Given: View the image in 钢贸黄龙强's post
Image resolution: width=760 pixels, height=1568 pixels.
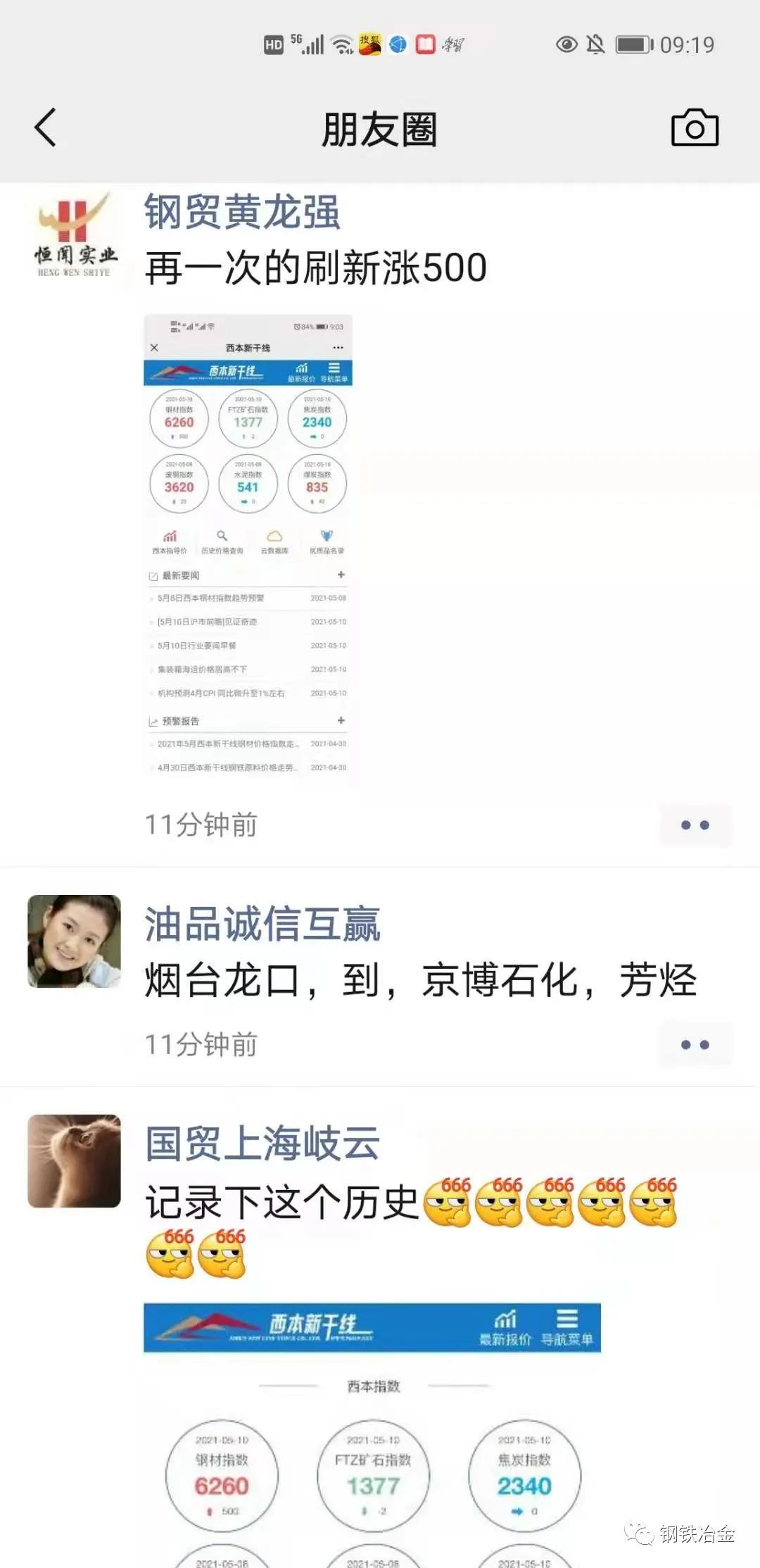Looking at the screenshot, I should pyautogui.click(x=248, y=549).
